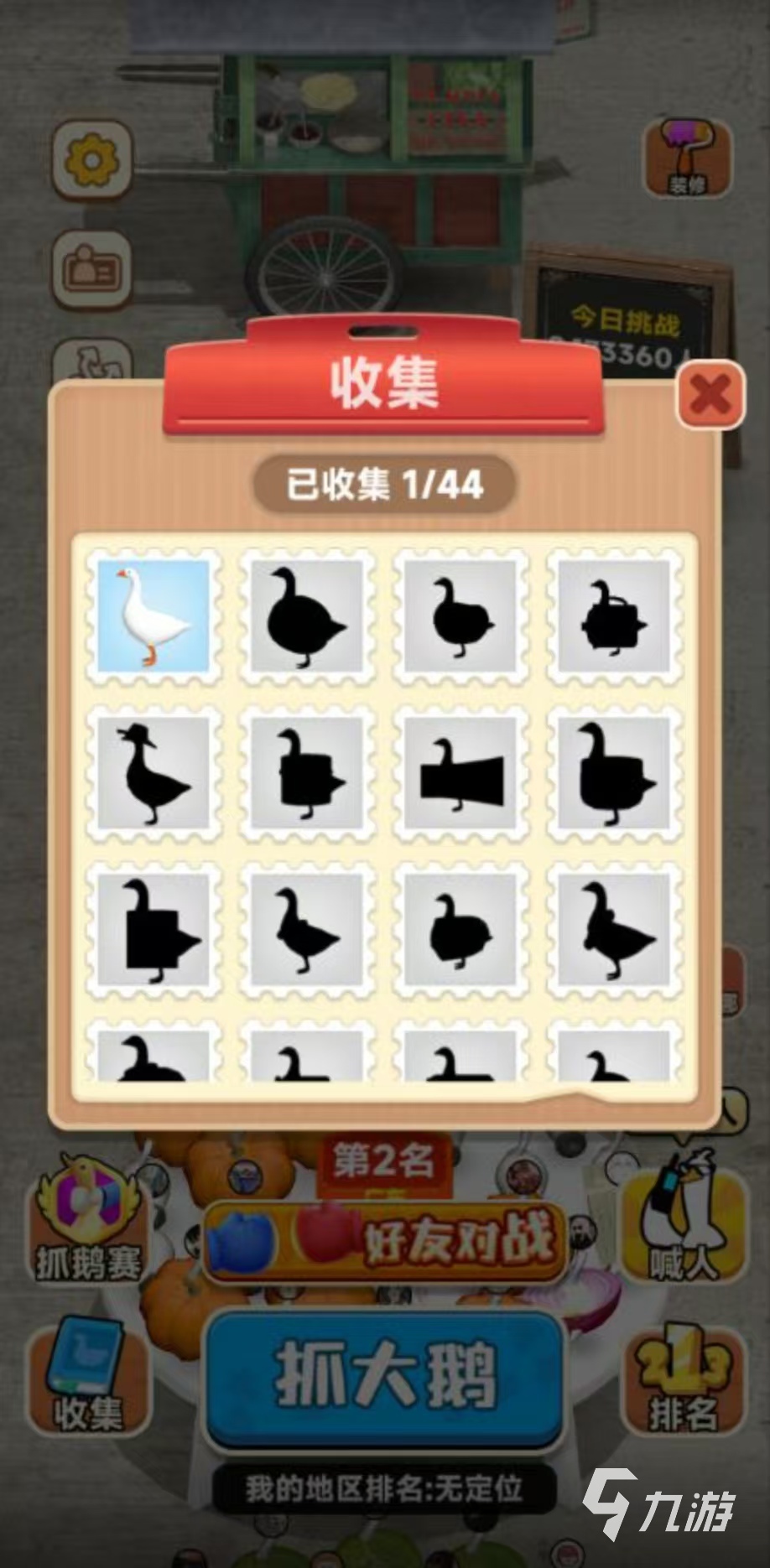Tap the 抓大鹅 start button

[385, 1377]
